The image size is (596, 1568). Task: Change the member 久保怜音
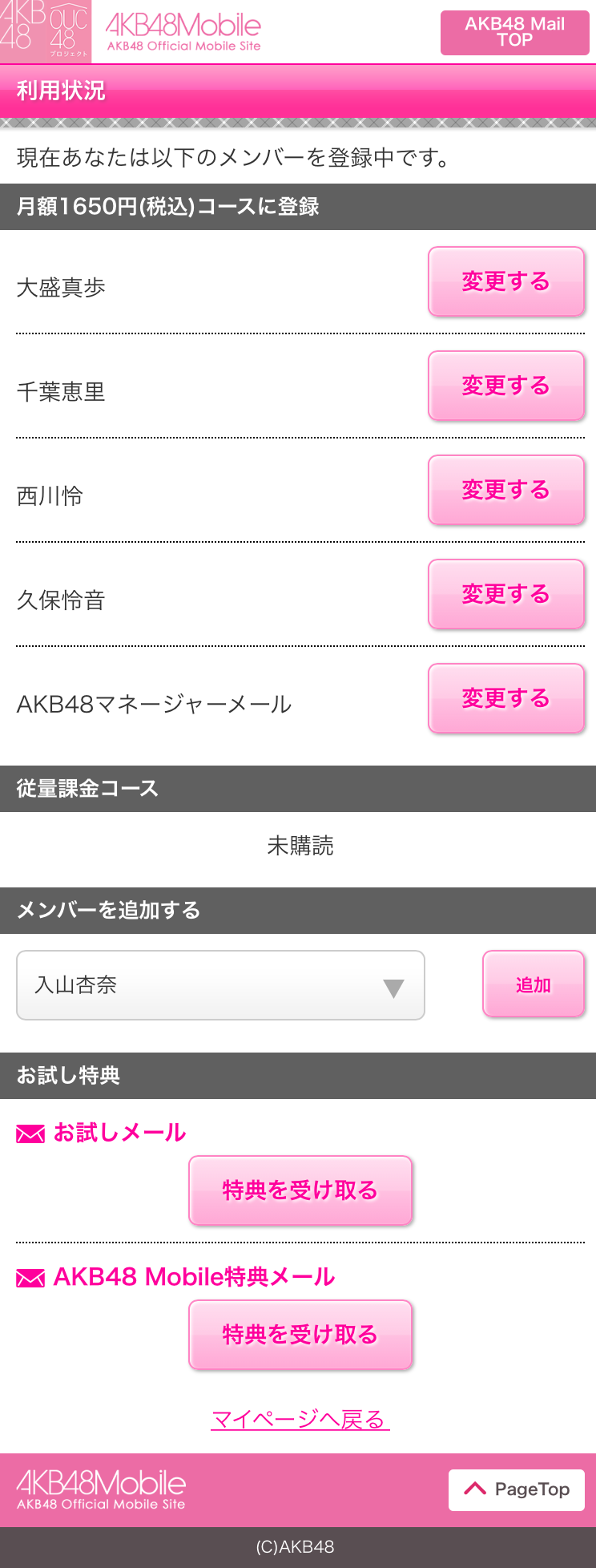click(x=506, y=594)
